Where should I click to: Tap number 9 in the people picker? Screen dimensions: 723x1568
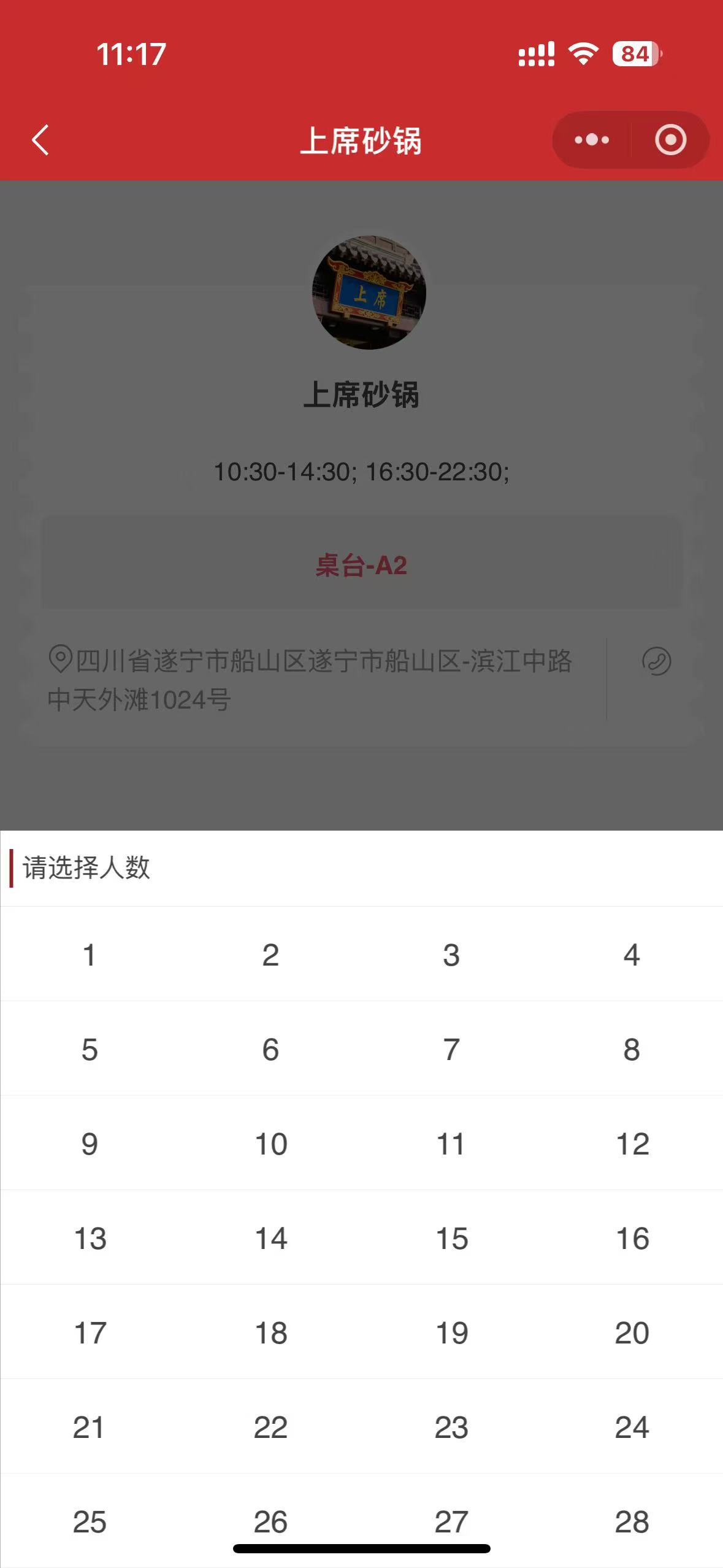[x=90, y=1143]
